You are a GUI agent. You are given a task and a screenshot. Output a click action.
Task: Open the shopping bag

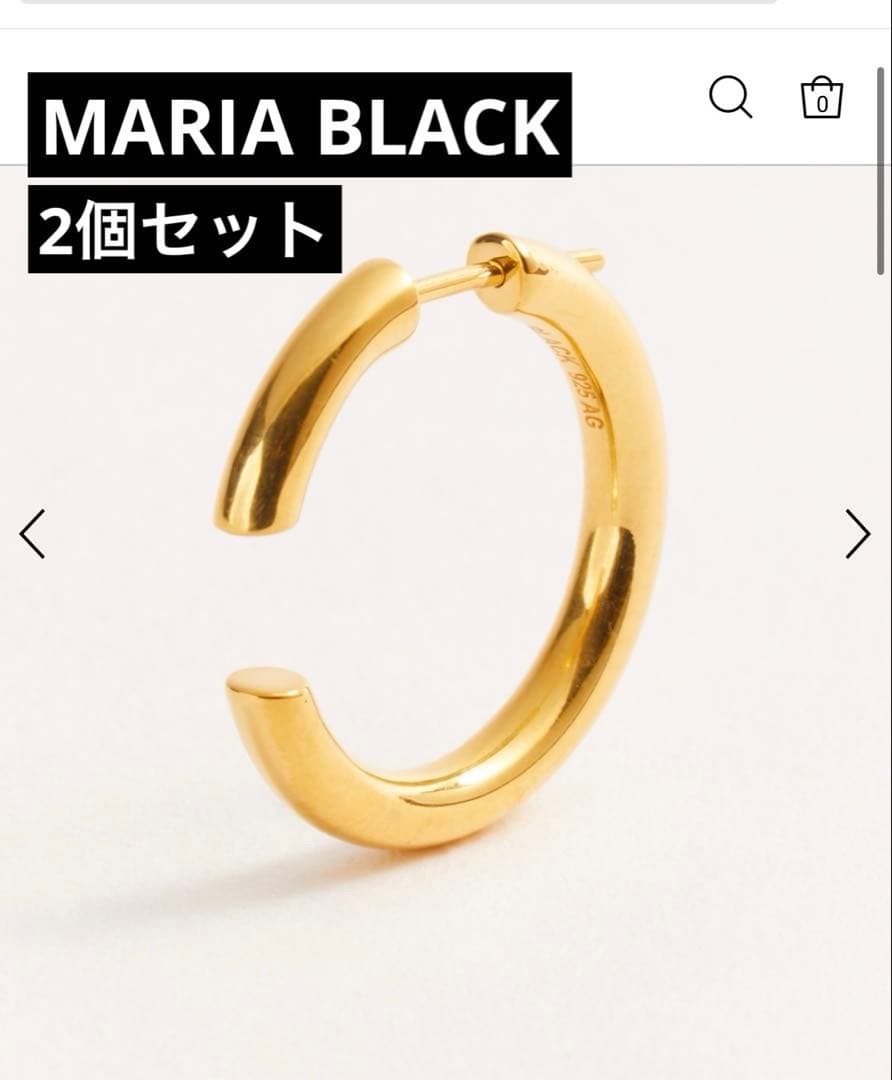click(x=822, y=98)
